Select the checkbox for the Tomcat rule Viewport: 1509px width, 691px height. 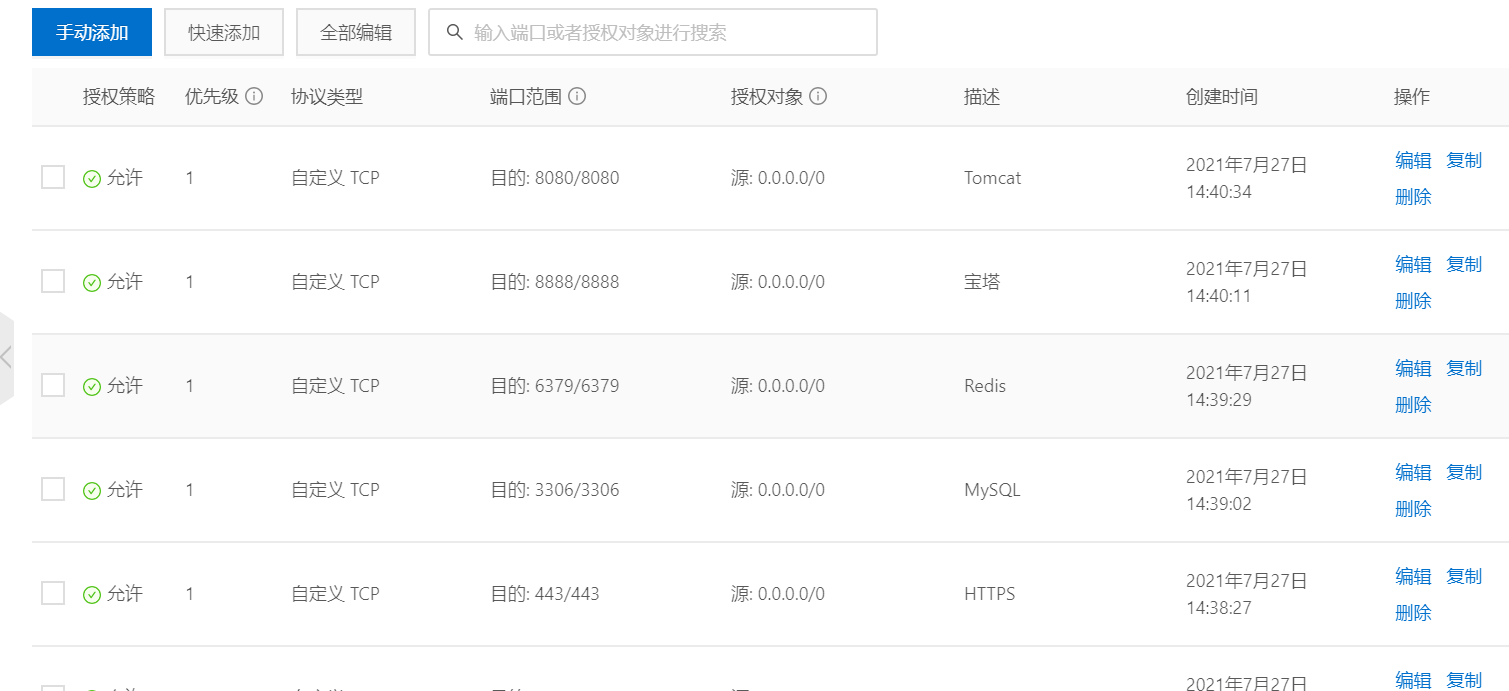click(53, 178)
